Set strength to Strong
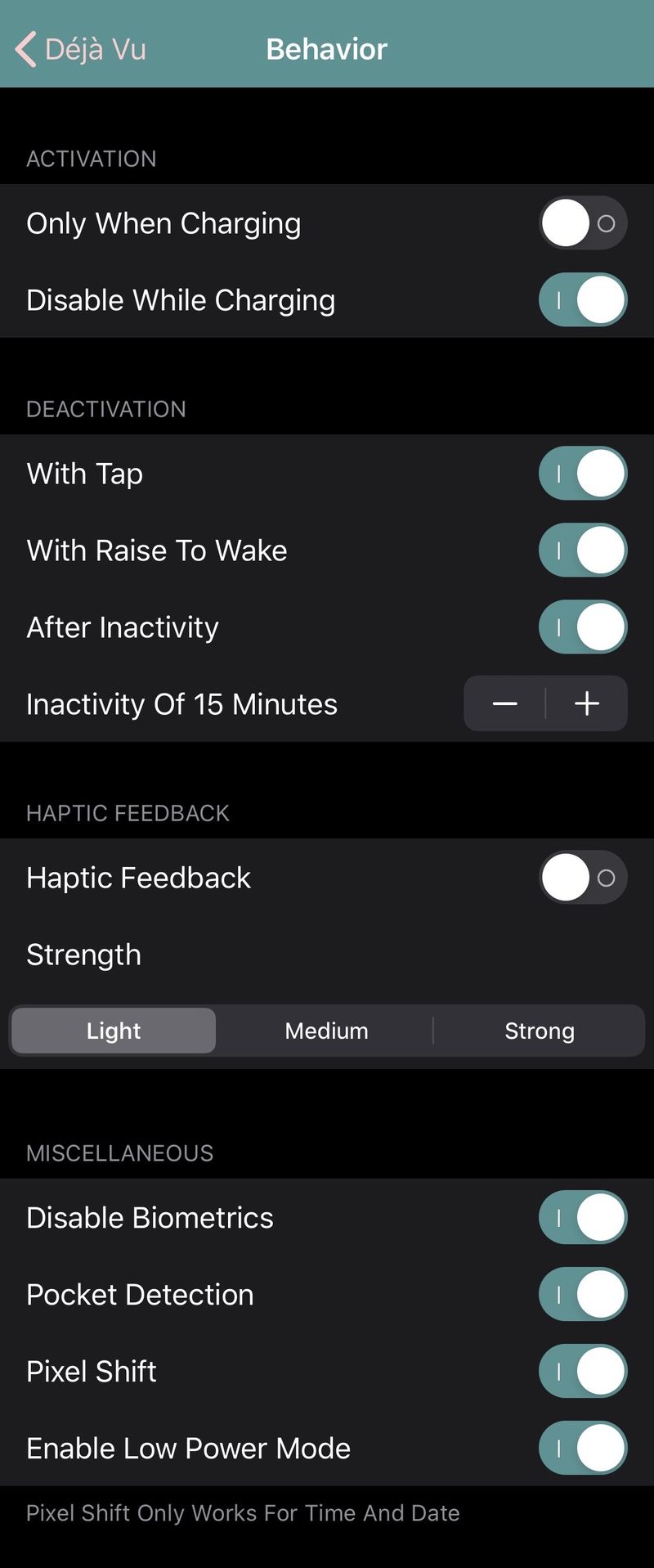 [x=539, y=1031]
